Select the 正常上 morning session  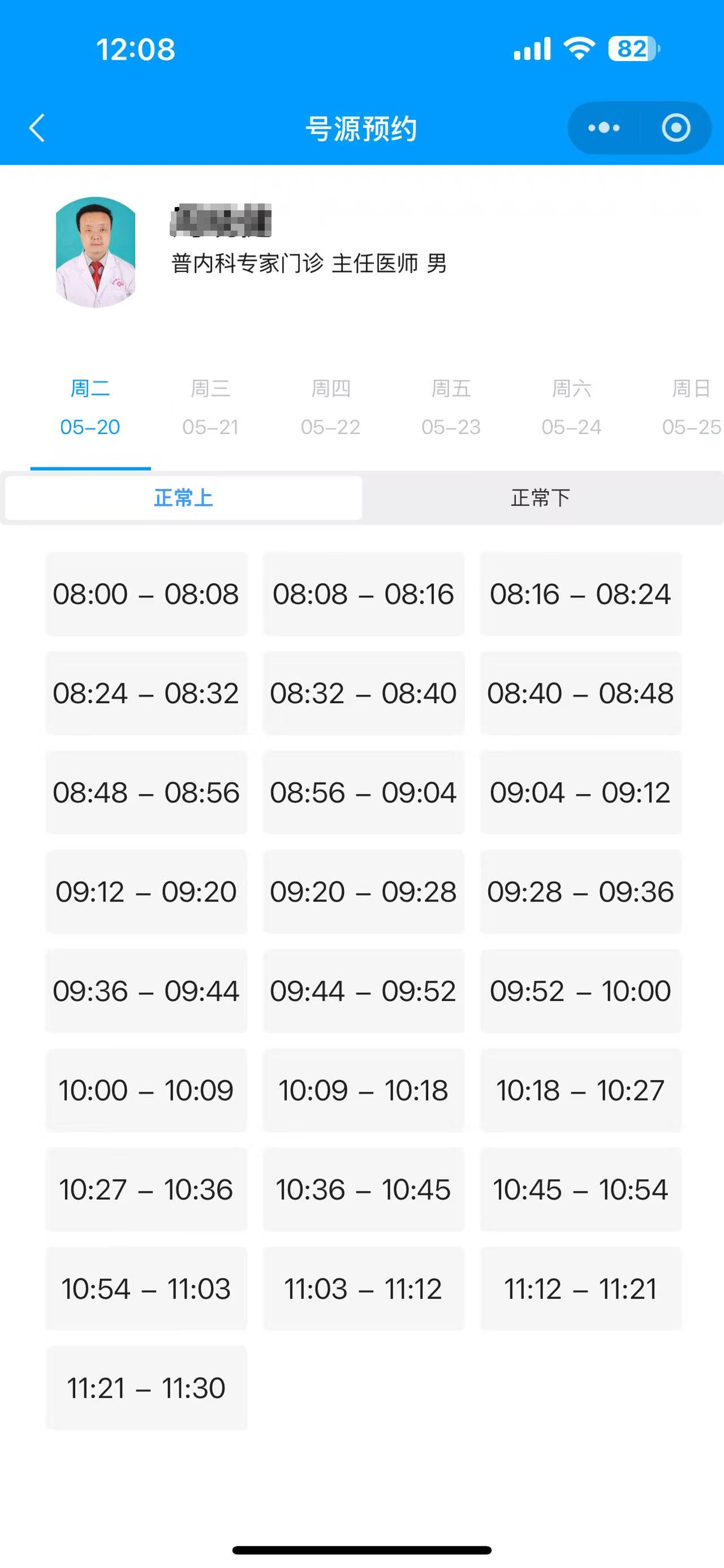click(x=183, y=498)
